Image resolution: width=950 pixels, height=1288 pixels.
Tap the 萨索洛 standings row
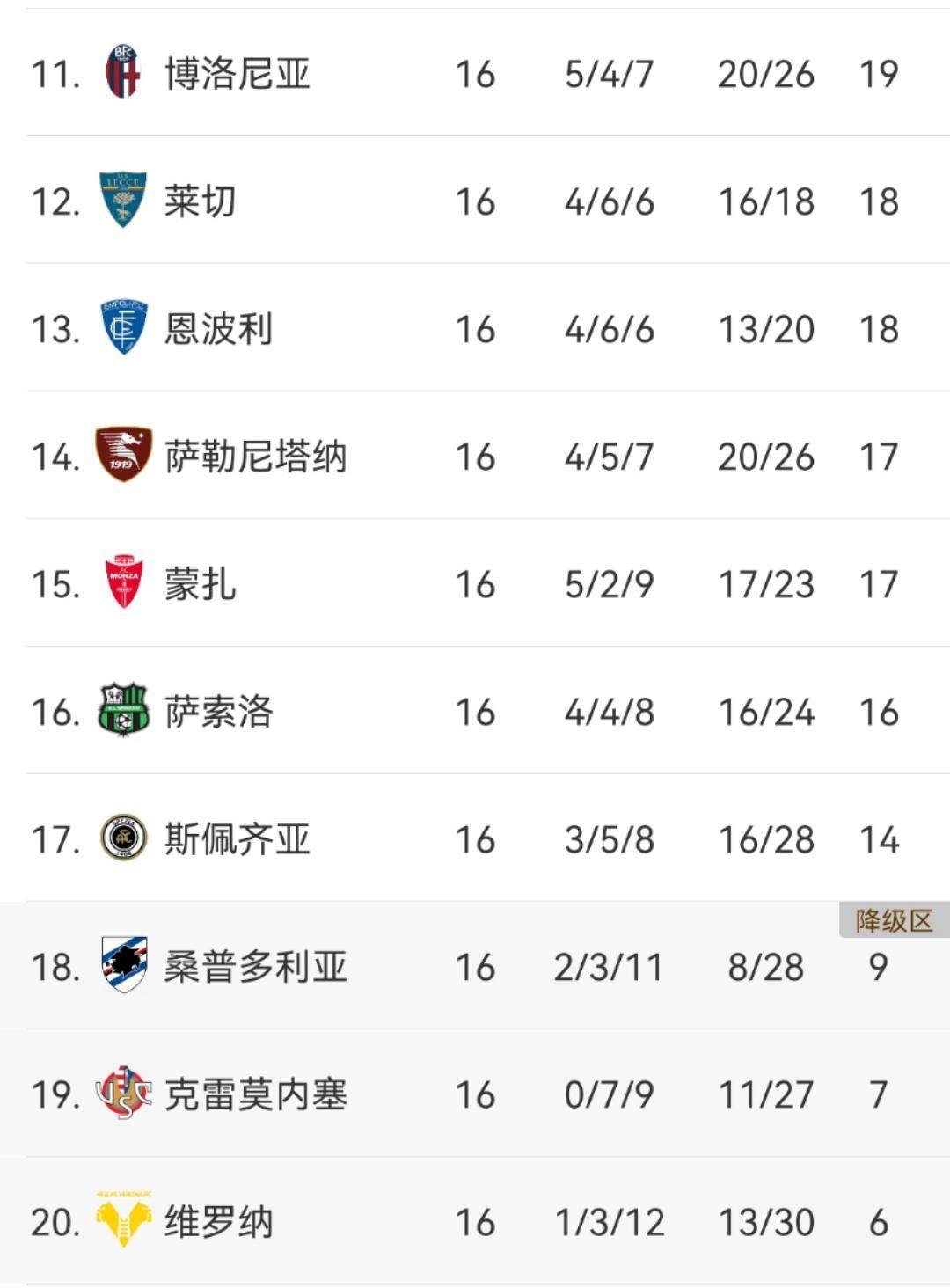(218, 712)
